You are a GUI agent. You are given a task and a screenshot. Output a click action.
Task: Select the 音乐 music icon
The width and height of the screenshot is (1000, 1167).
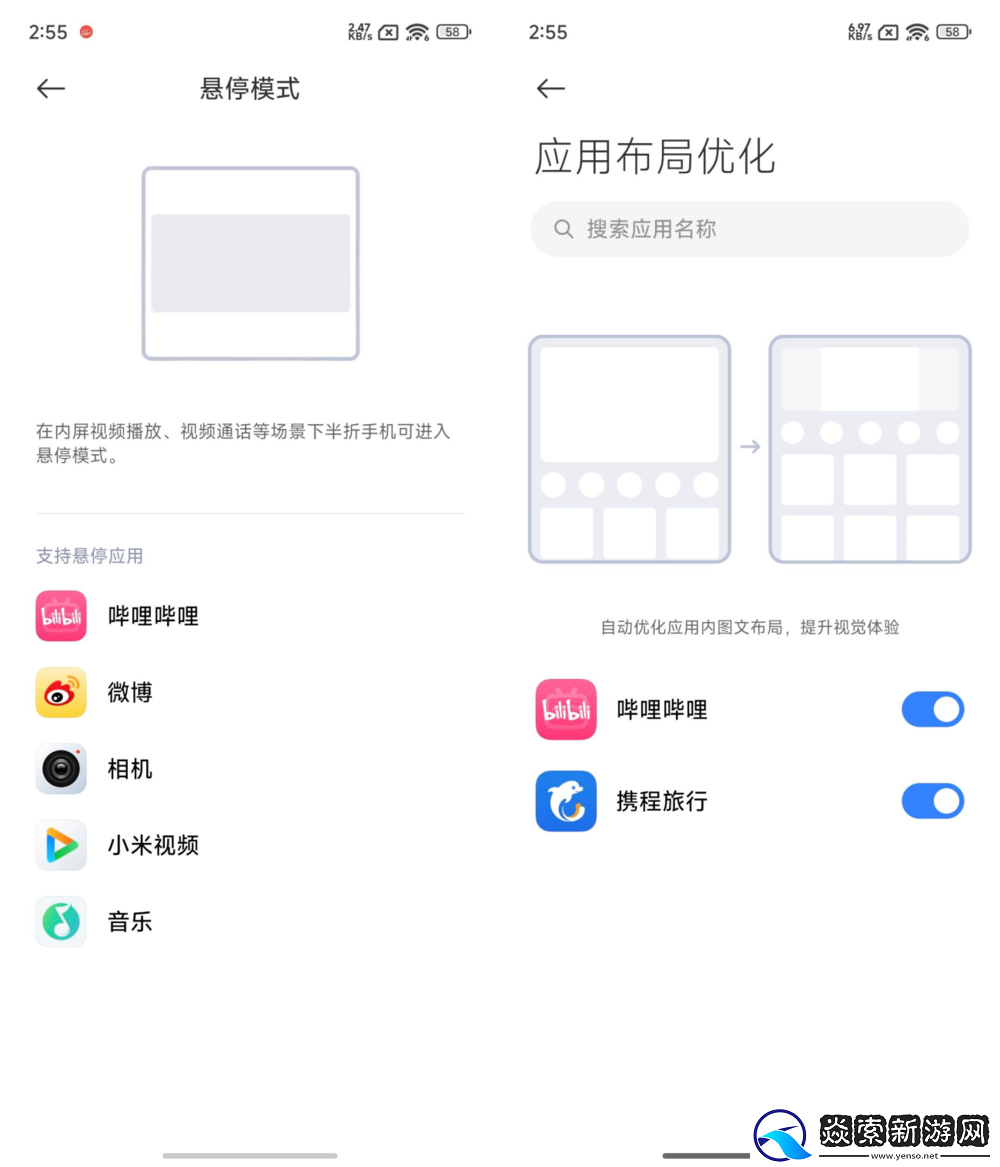coord(61,921)
